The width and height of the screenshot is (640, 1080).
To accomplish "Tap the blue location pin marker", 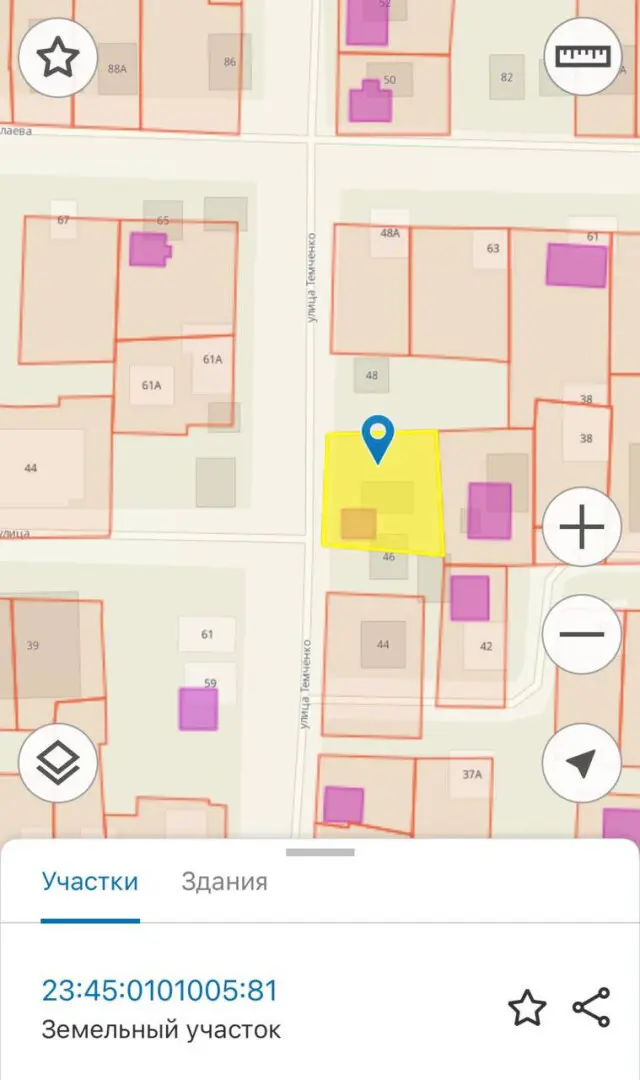I will coord(378,439).
